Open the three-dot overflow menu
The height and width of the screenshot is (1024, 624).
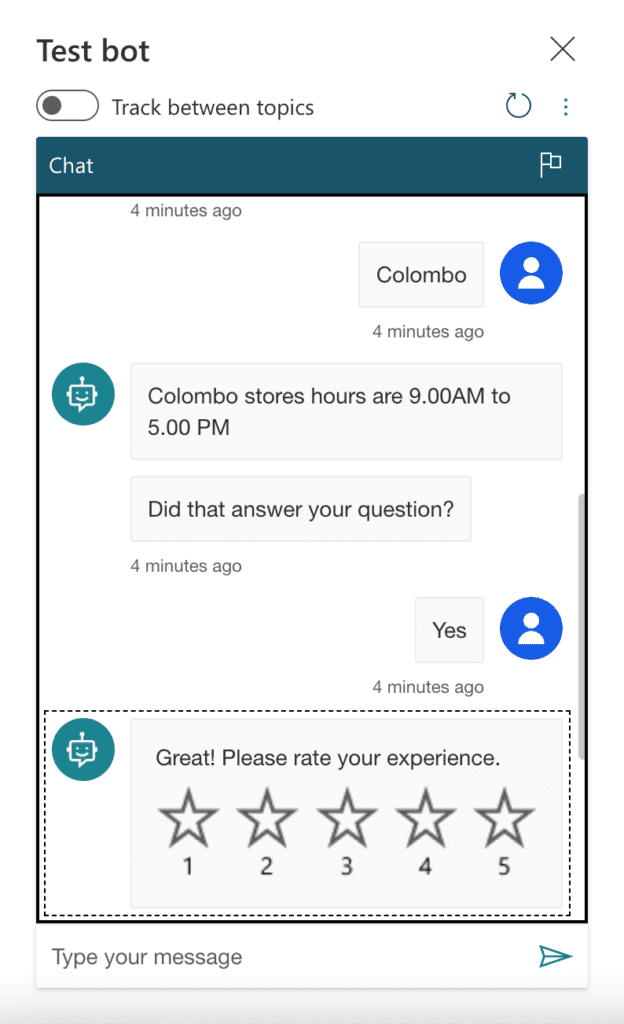tap(565, 106)
